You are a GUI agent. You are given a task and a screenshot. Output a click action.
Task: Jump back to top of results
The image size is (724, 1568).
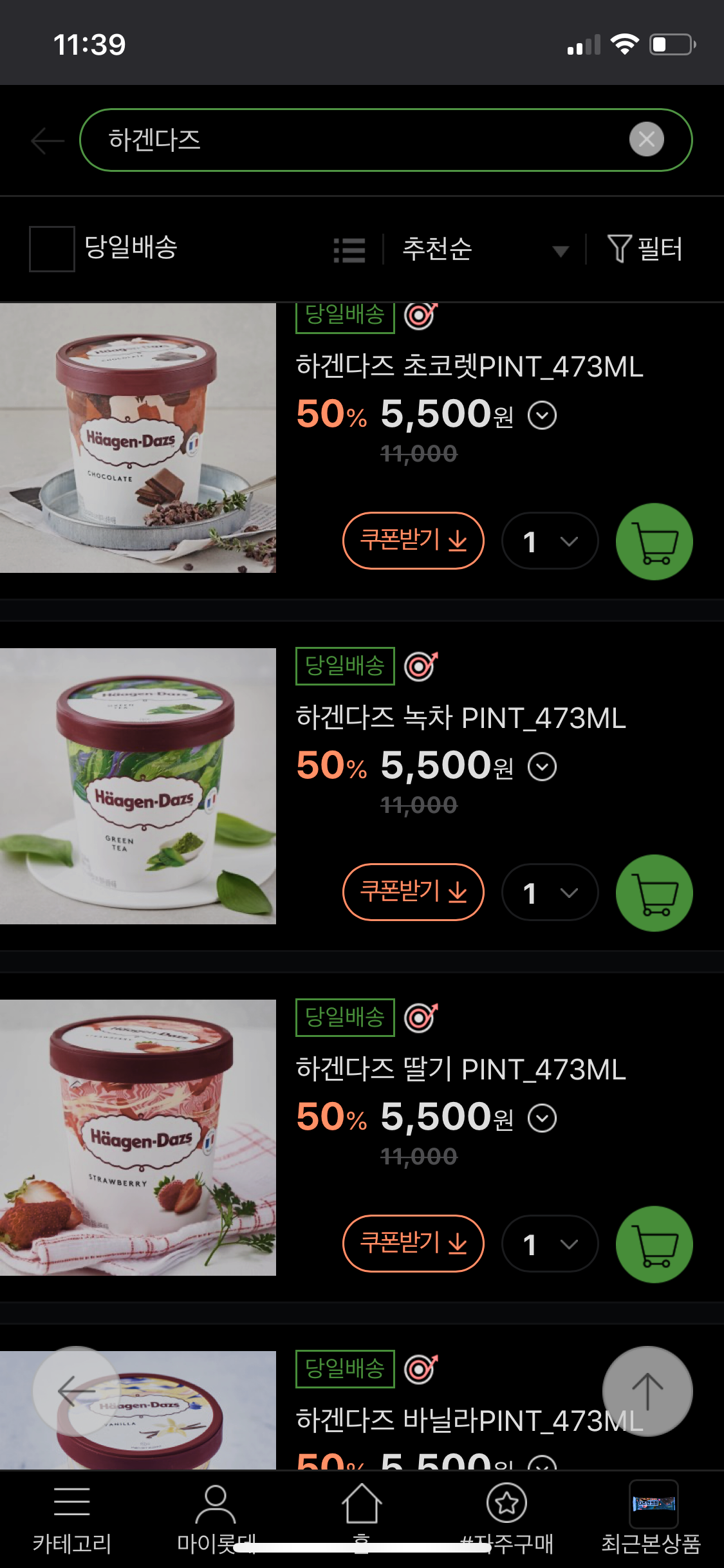pos(647,1391)
